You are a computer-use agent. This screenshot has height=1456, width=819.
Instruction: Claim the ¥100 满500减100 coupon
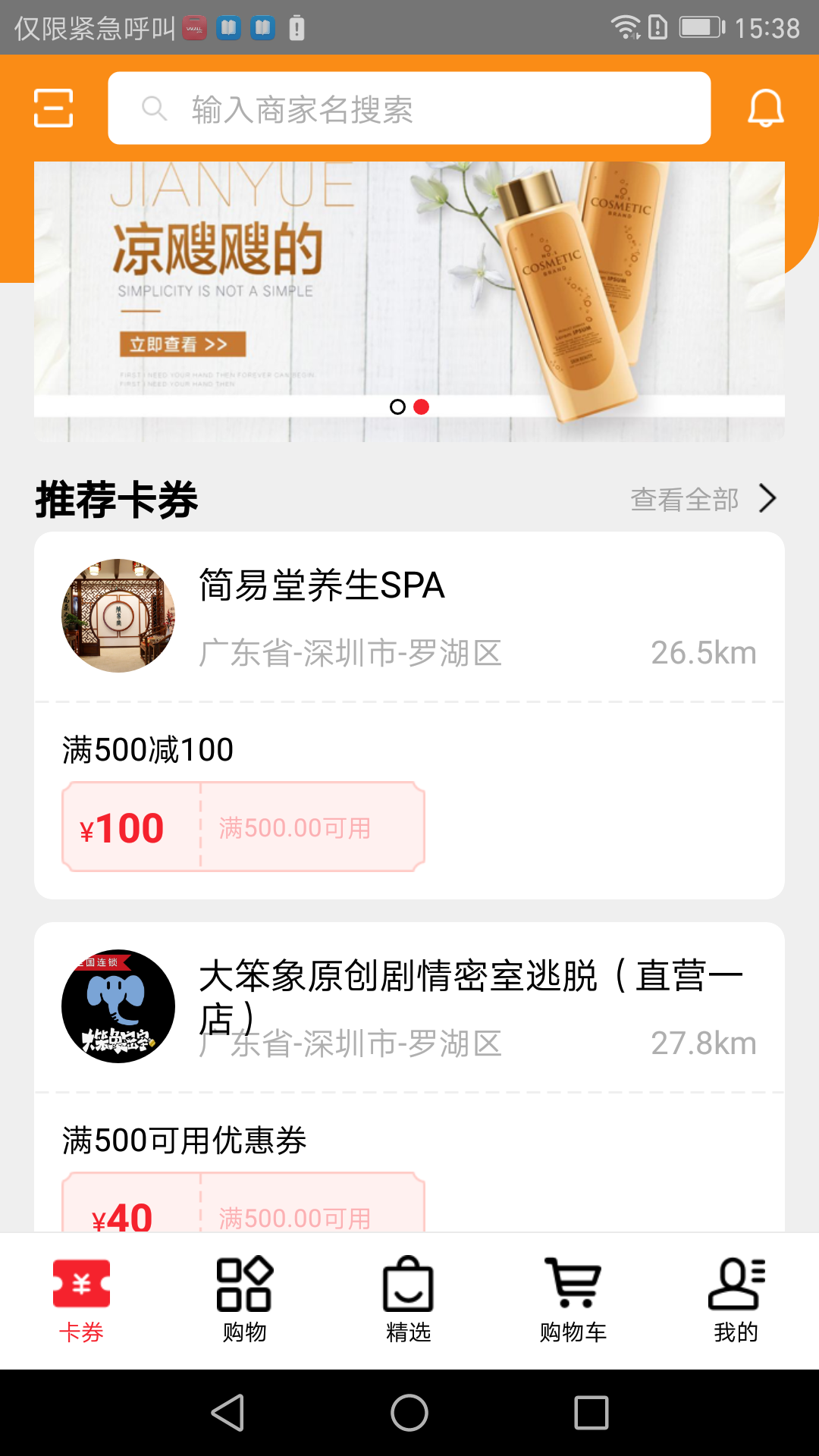click(241, 827)
